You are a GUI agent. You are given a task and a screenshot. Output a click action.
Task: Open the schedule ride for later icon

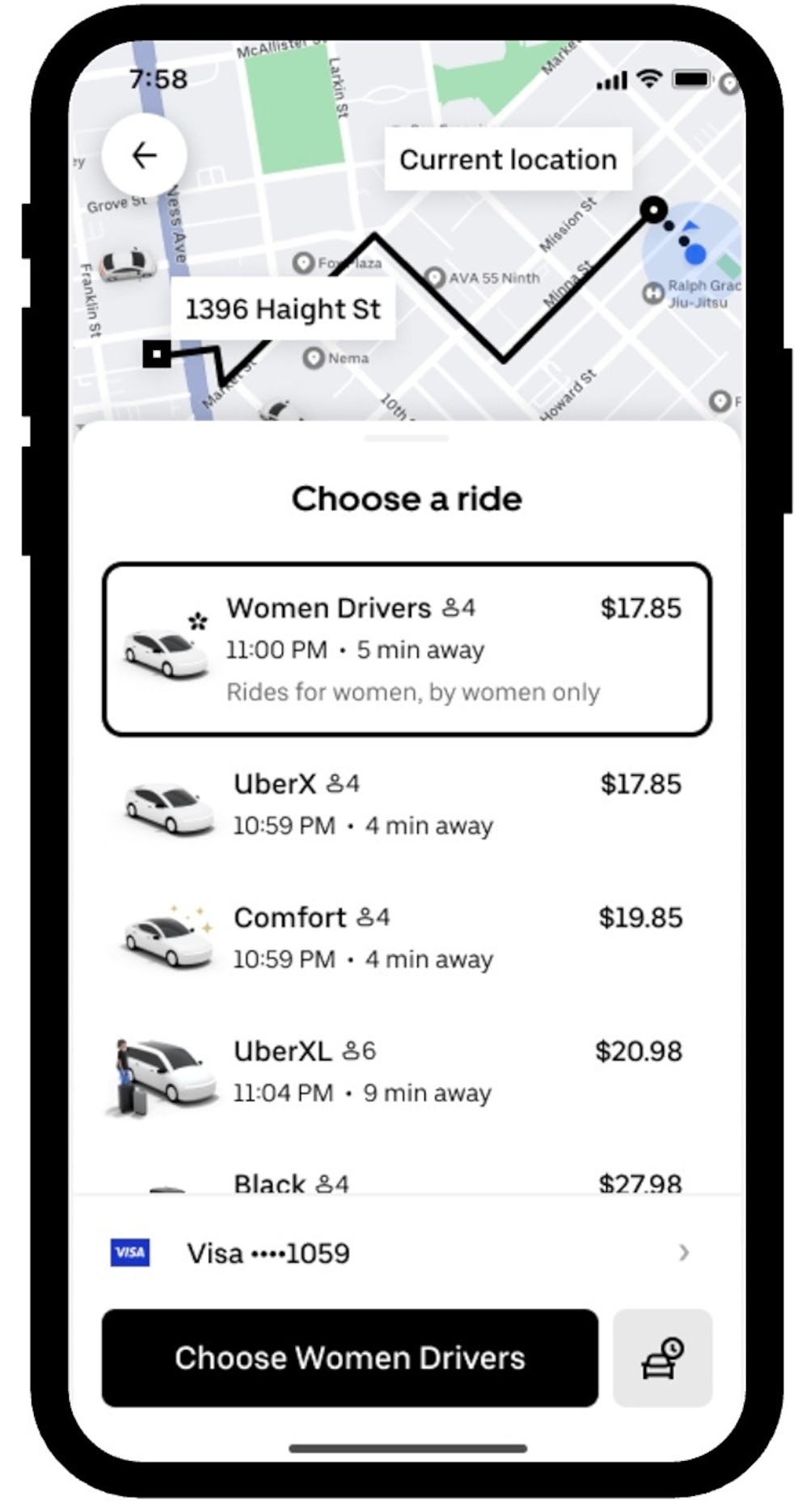(662, 1358)
